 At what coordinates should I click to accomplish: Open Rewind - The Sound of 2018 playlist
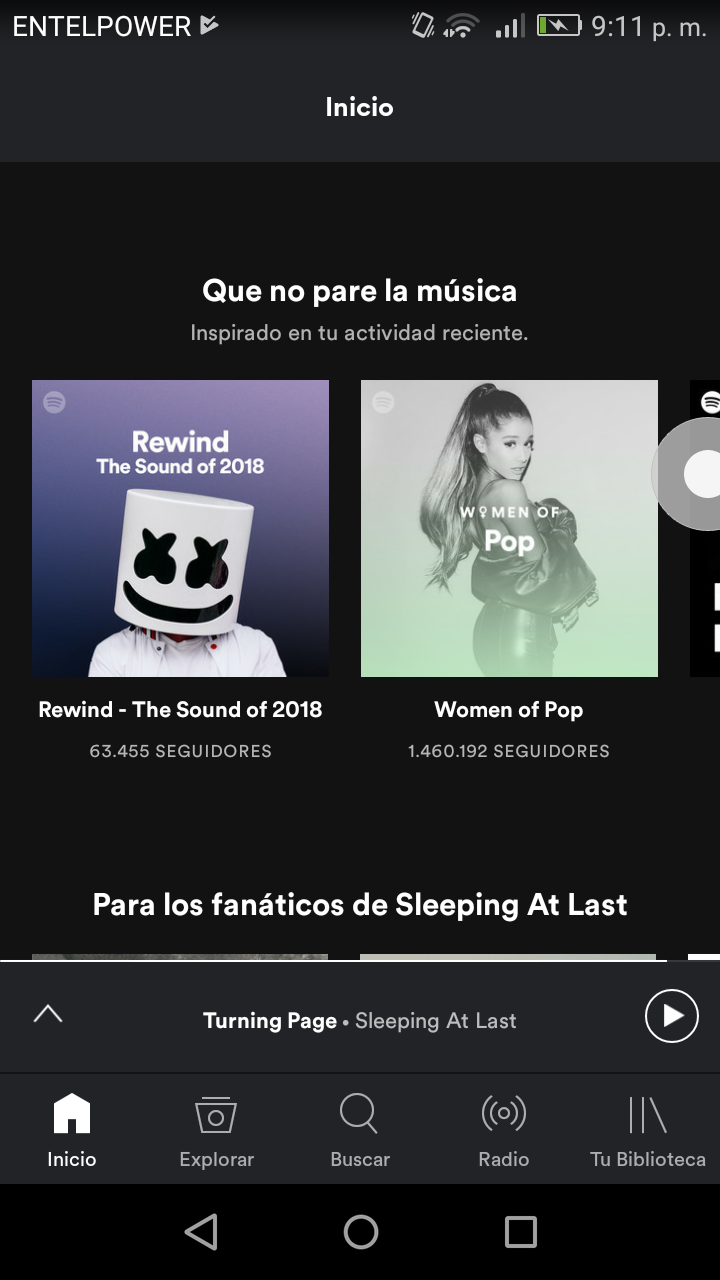click(180, 528)
